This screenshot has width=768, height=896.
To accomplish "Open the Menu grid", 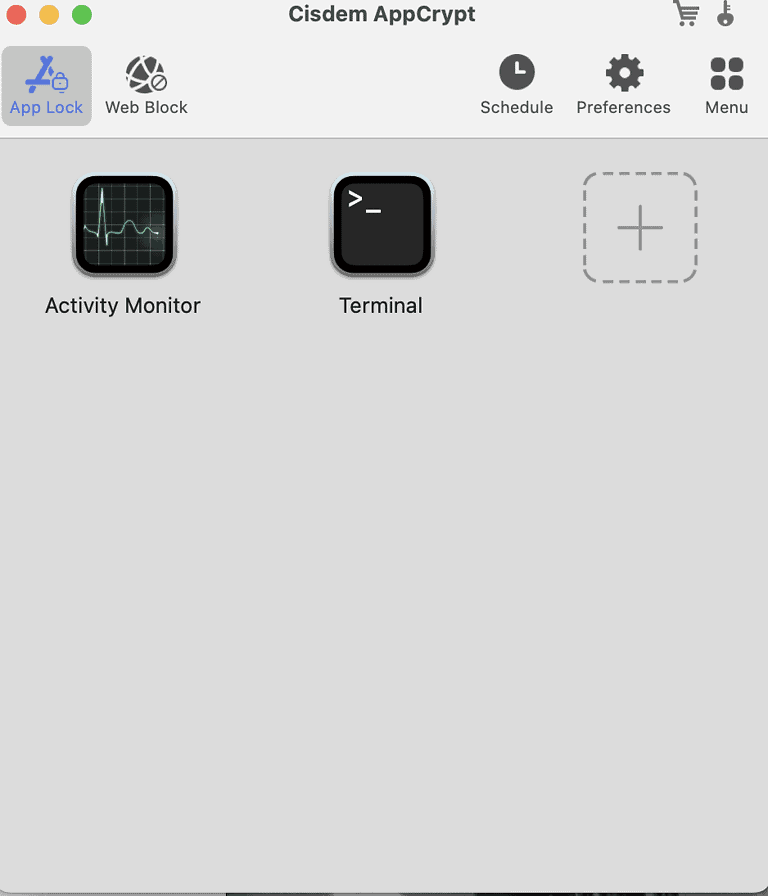I will 726,86.
